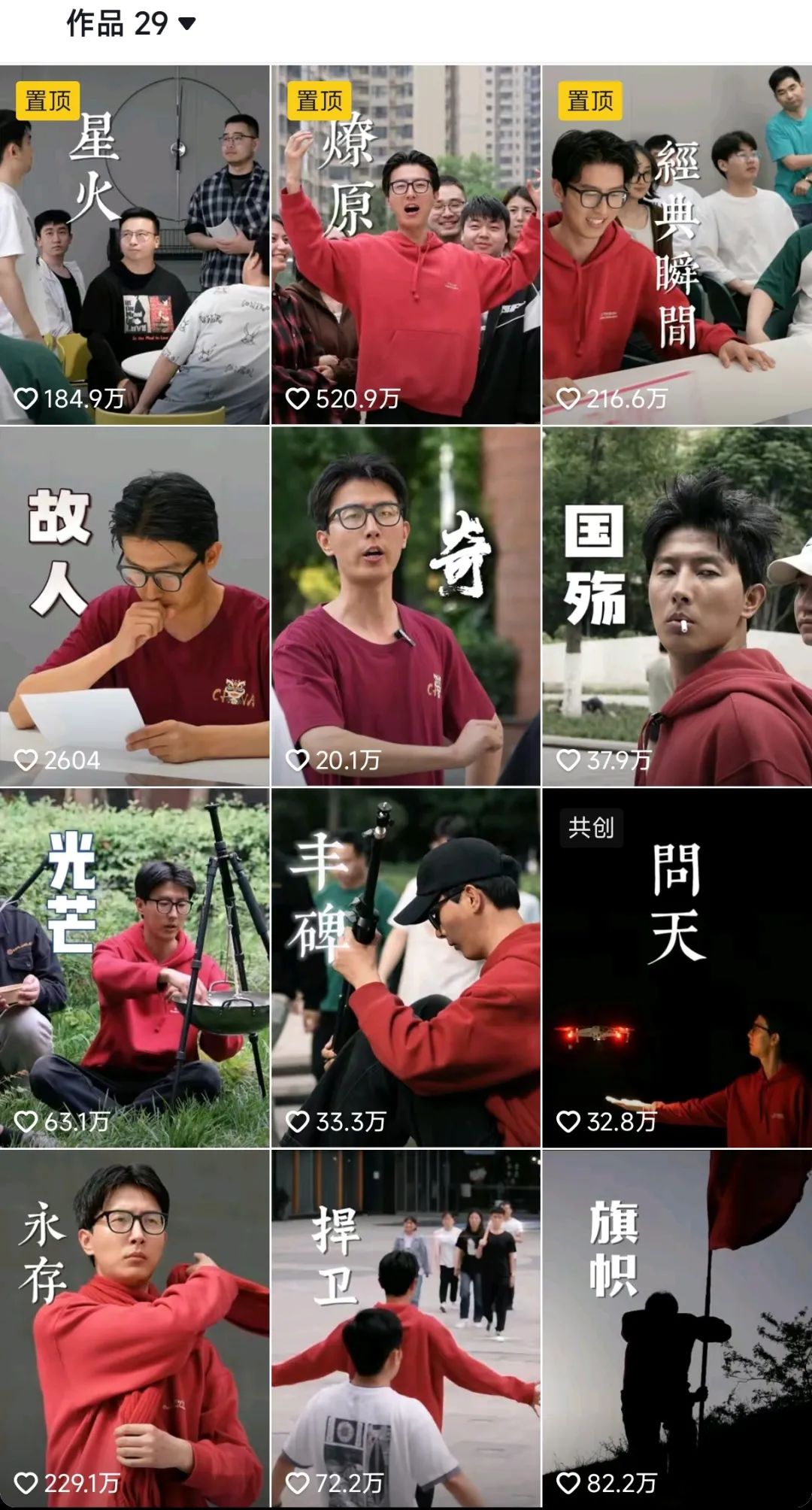Open the pinned video titled 燎原

coord(405,244)
